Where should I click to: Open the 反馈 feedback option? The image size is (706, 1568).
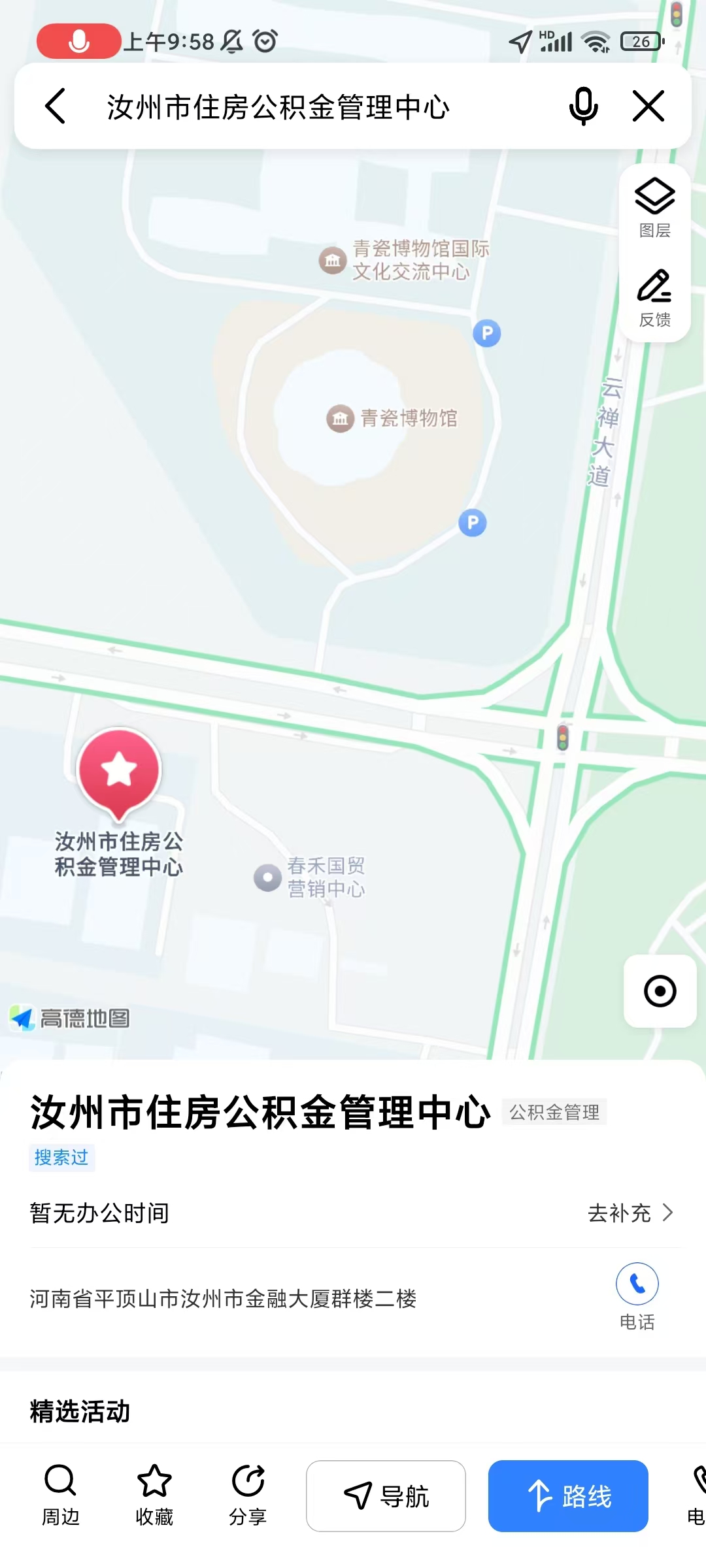654,297
